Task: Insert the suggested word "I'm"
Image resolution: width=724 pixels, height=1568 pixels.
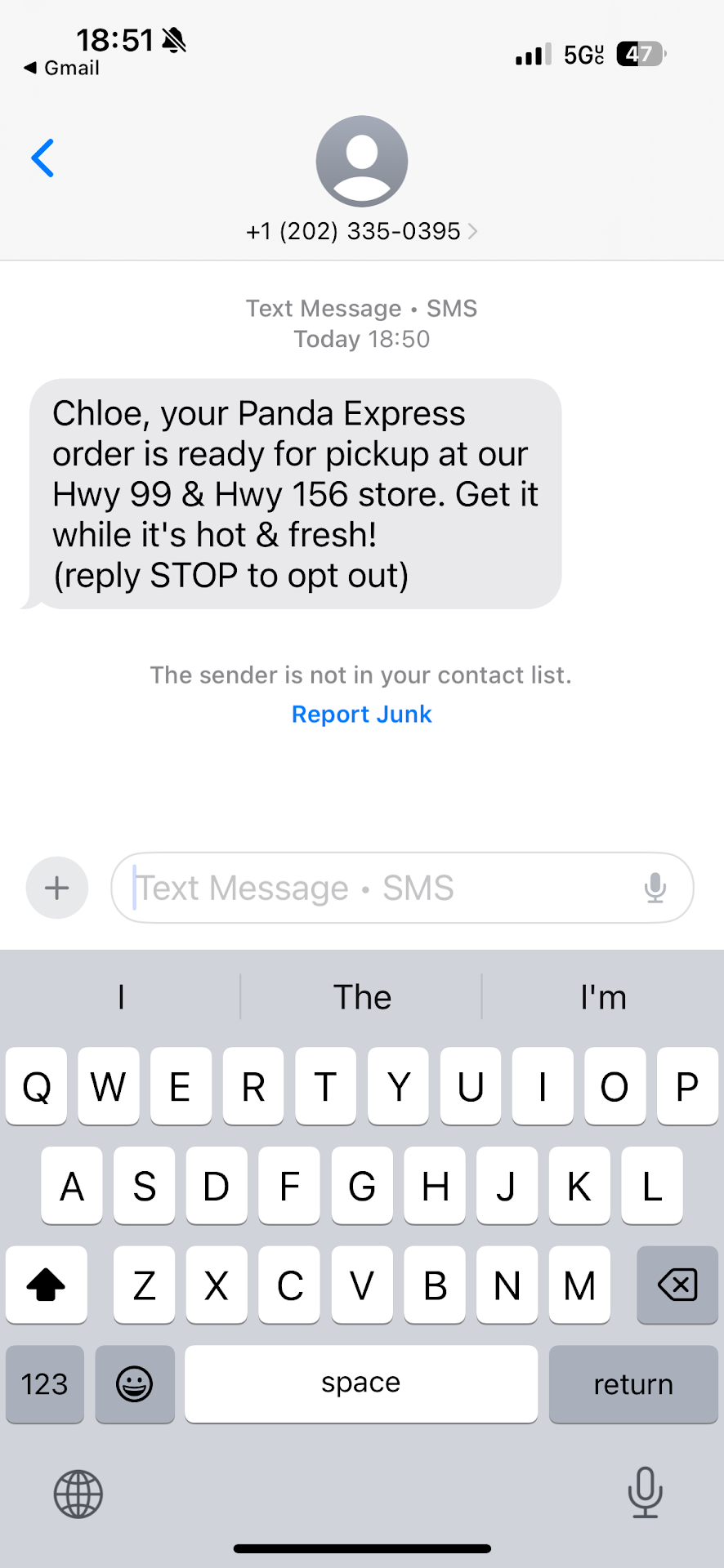Action: (603, 997)
